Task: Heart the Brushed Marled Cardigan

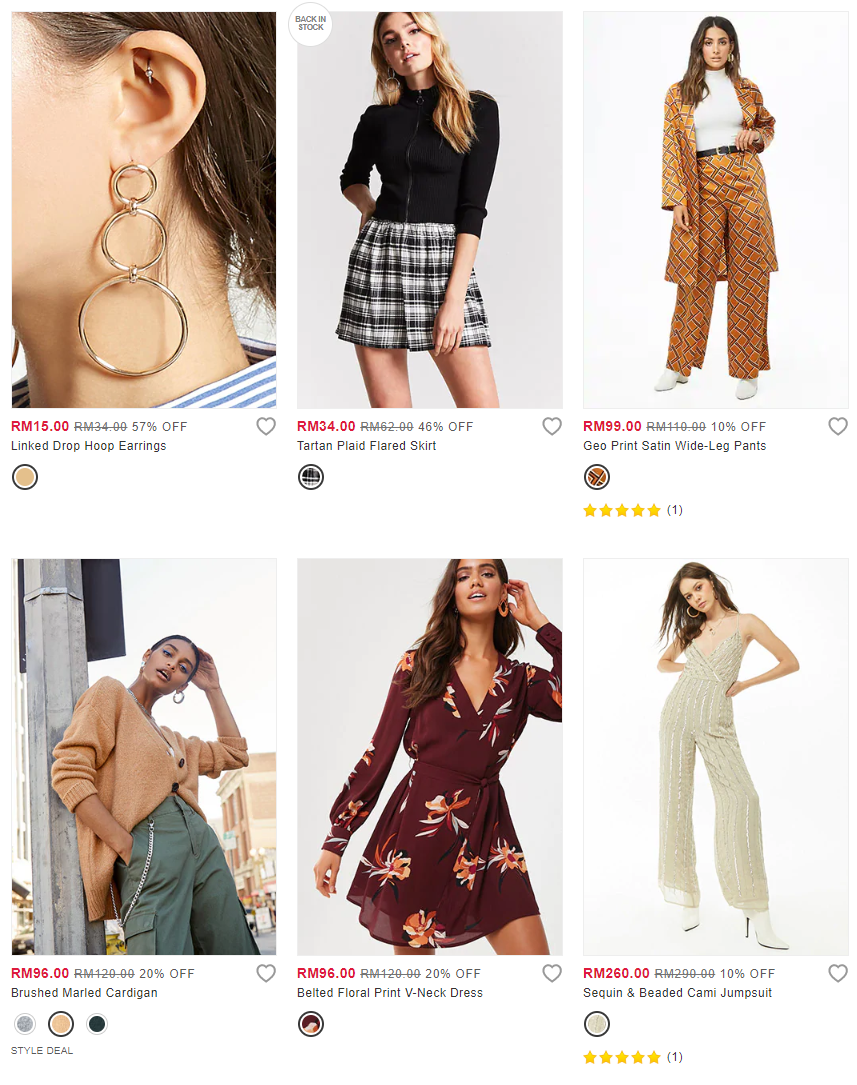Action: pyautogui.click(x=266, y=974)
